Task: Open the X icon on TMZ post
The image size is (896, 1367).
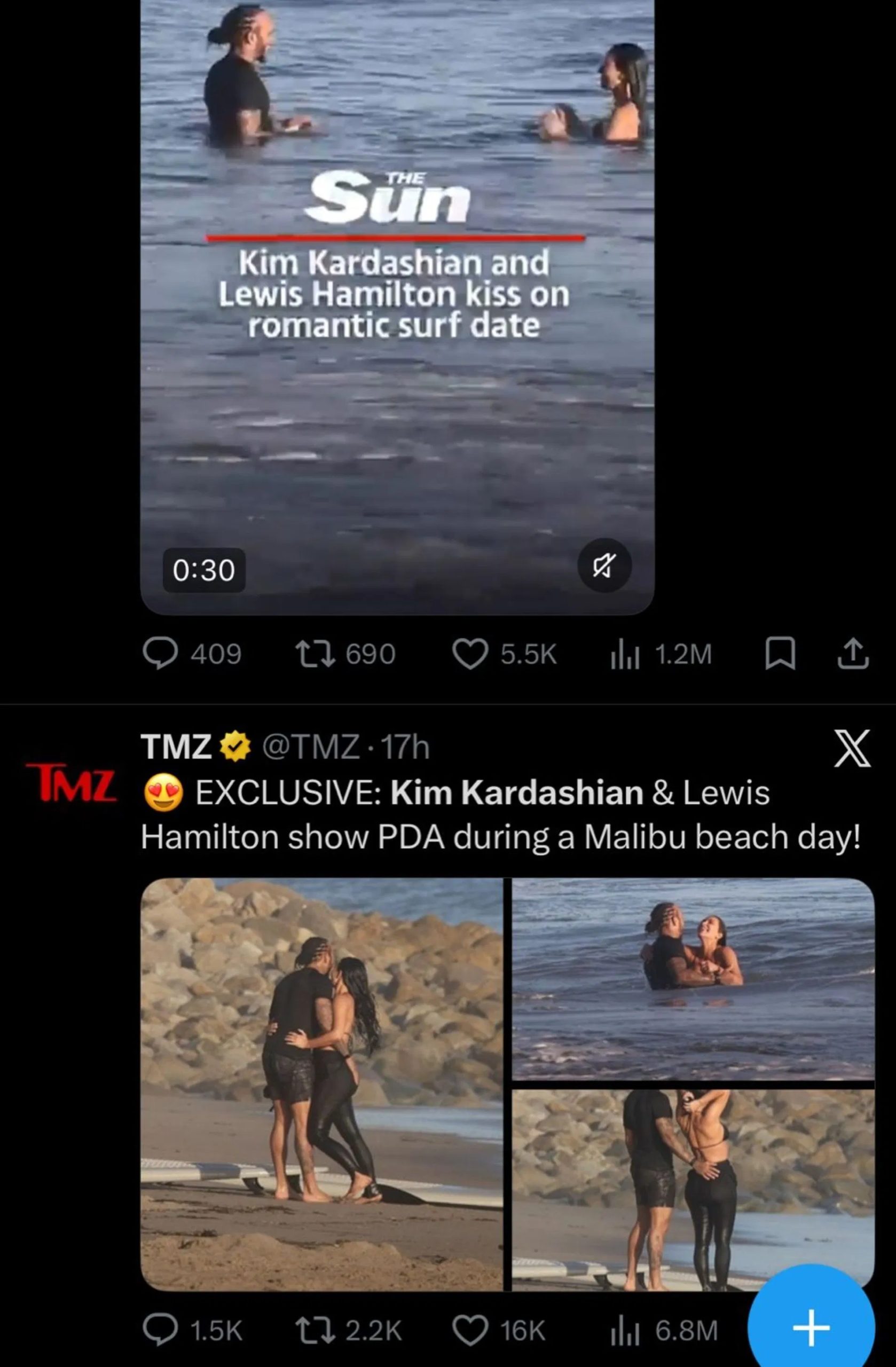Action: pyautogui.click(x=852, y=749)
